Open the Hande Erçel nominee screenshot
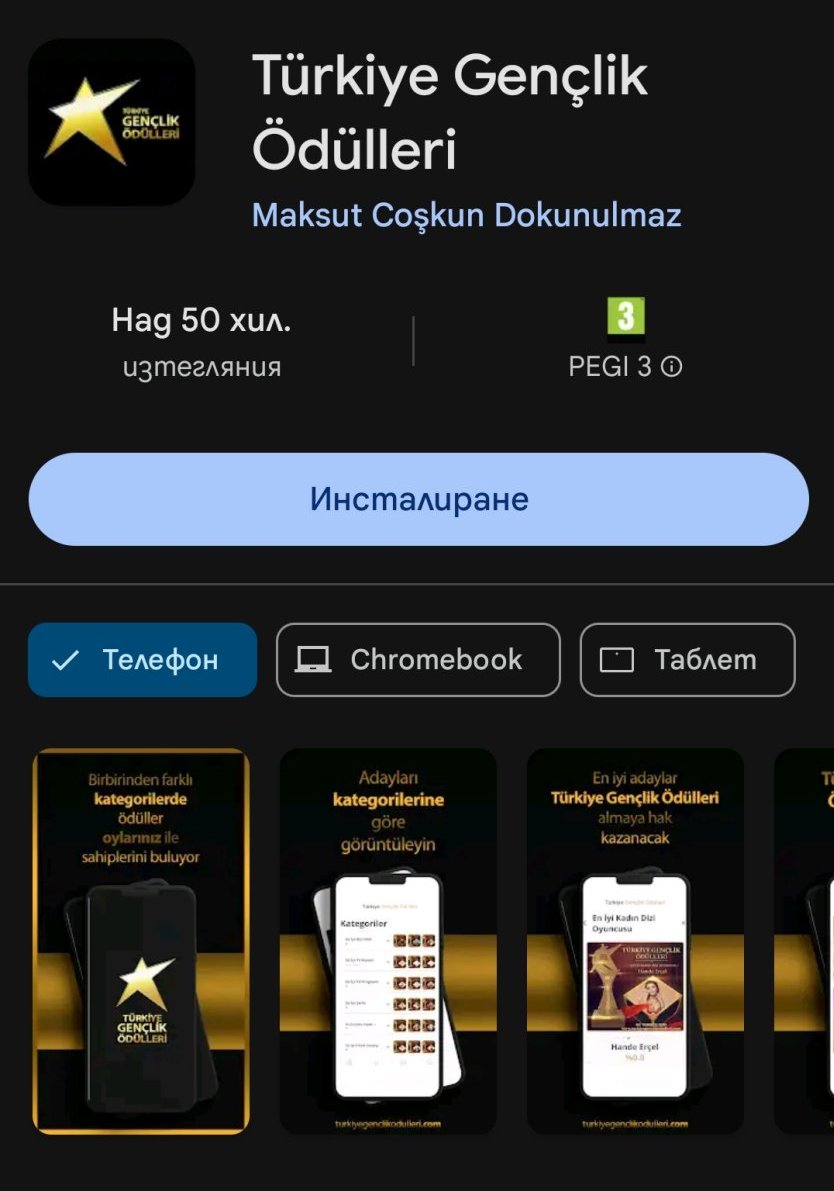 coord(635,941)
